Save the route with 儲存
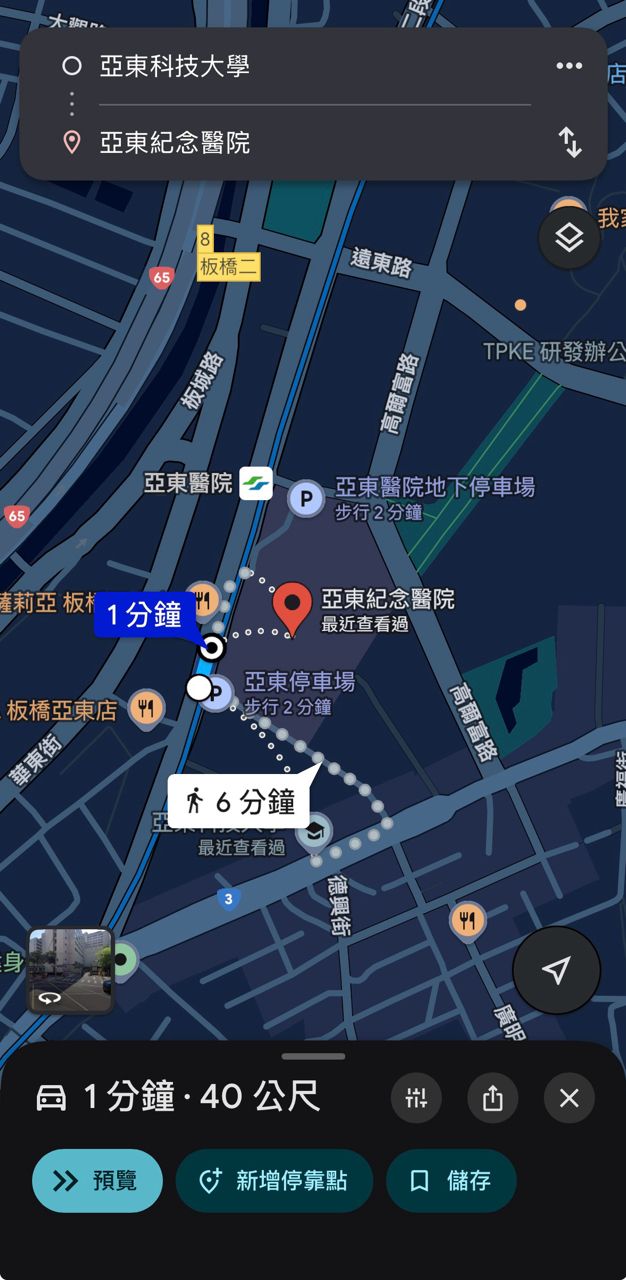Viewport: 626px width, 1280px height. 451,1181
